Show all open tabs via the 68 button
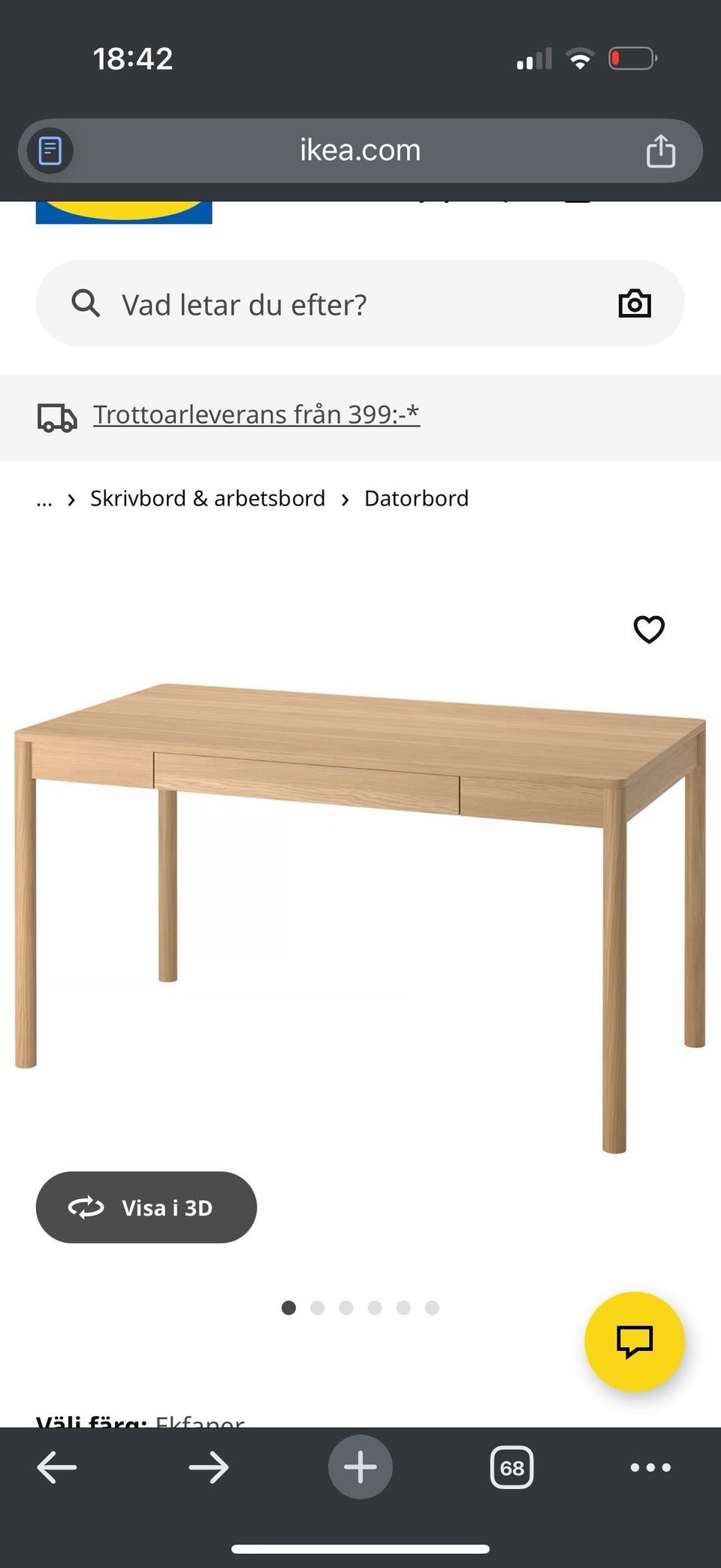 [x=510, y=1467]
